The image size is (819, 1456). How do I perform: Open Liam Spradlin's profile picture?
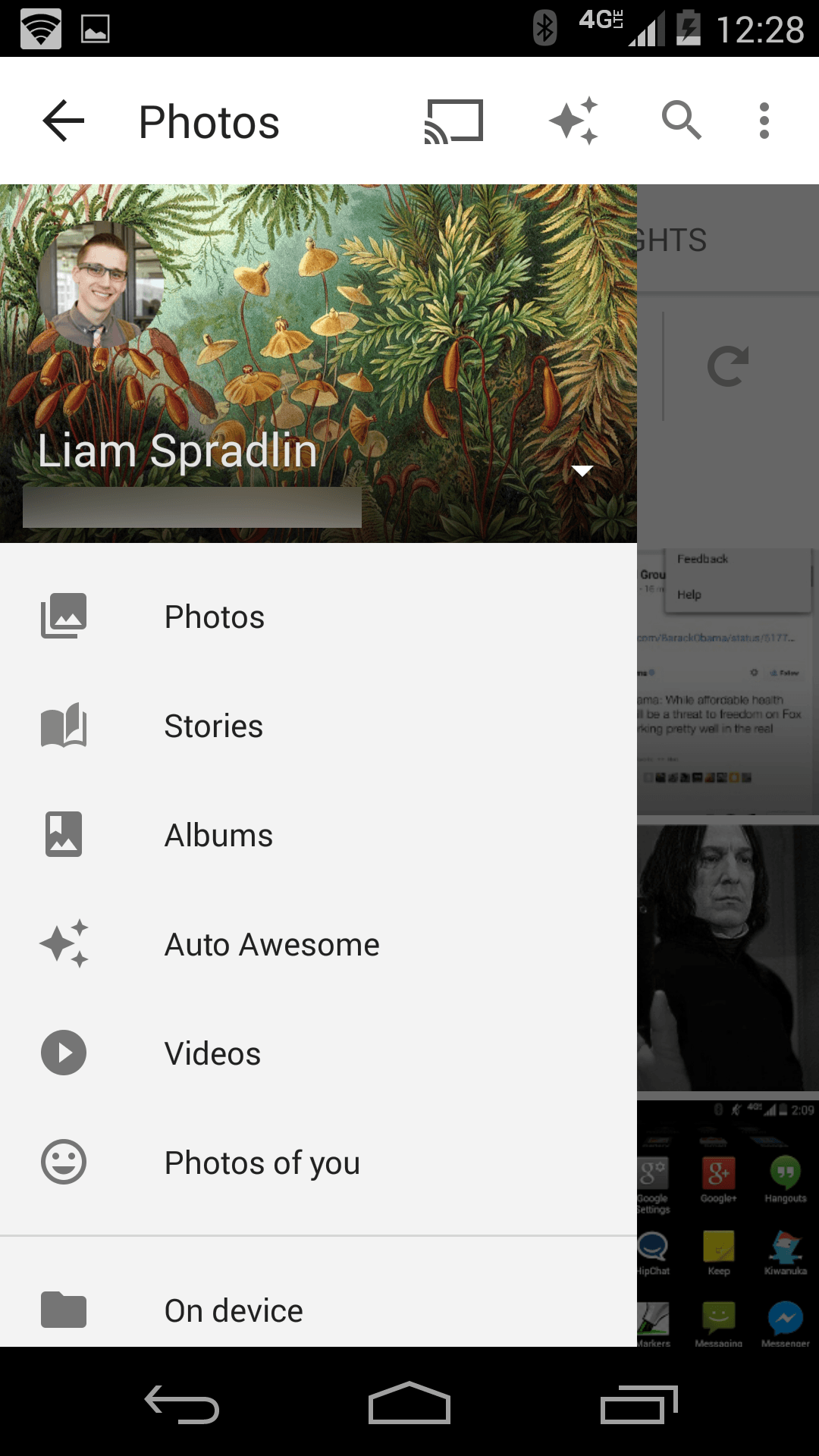[100, 285]
